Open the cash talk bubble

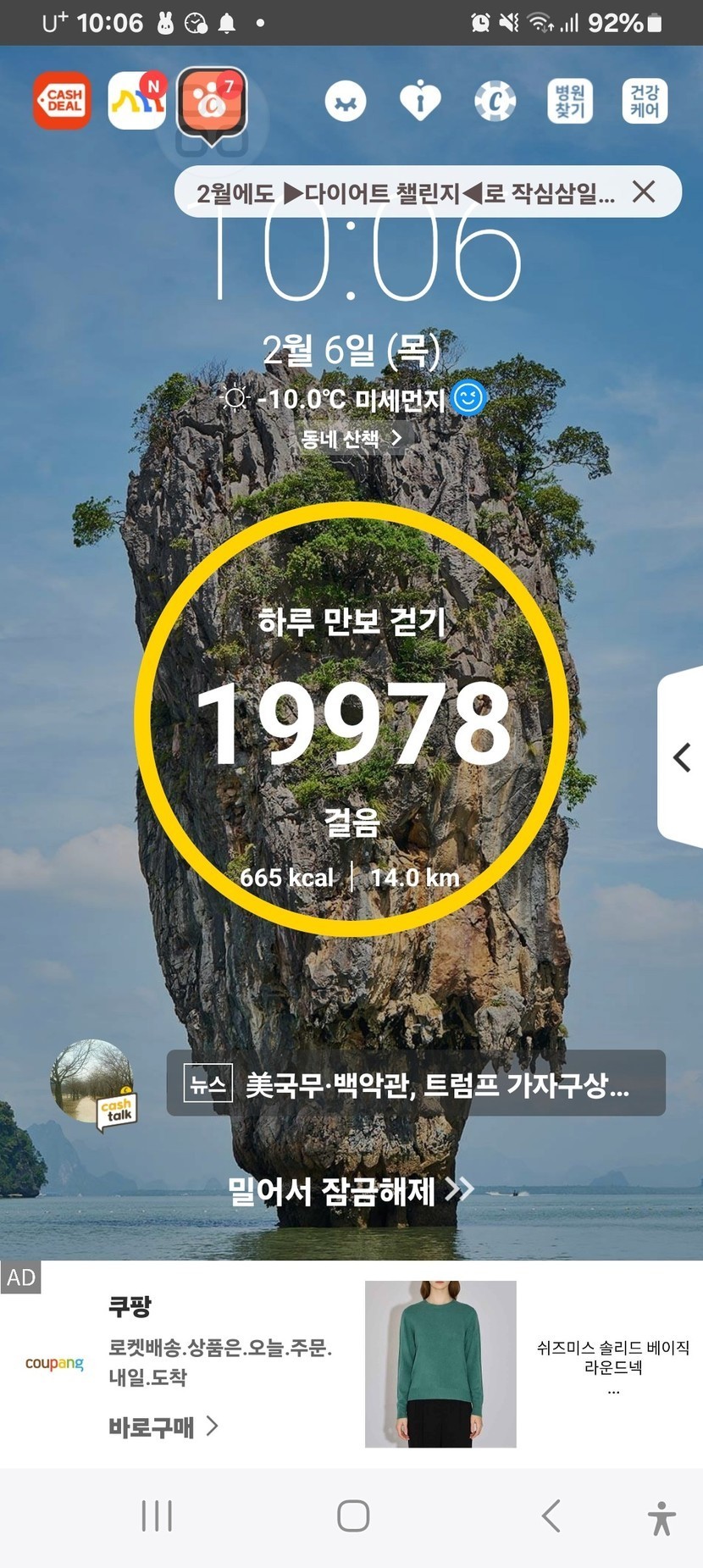94,1084
